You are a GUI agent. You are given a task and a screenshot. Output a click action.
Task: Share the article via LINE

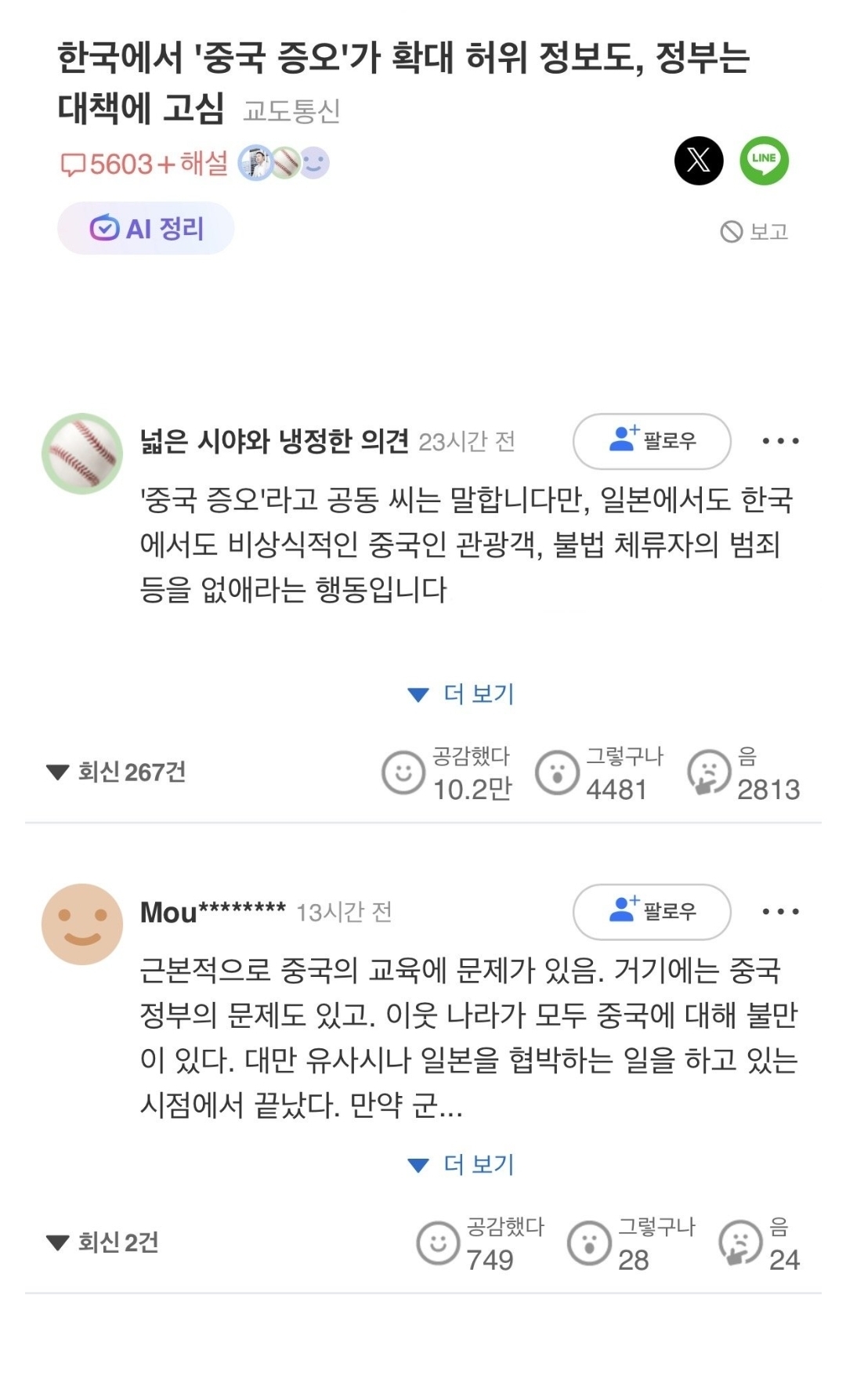pyautogui.click(x=764, y=161)
